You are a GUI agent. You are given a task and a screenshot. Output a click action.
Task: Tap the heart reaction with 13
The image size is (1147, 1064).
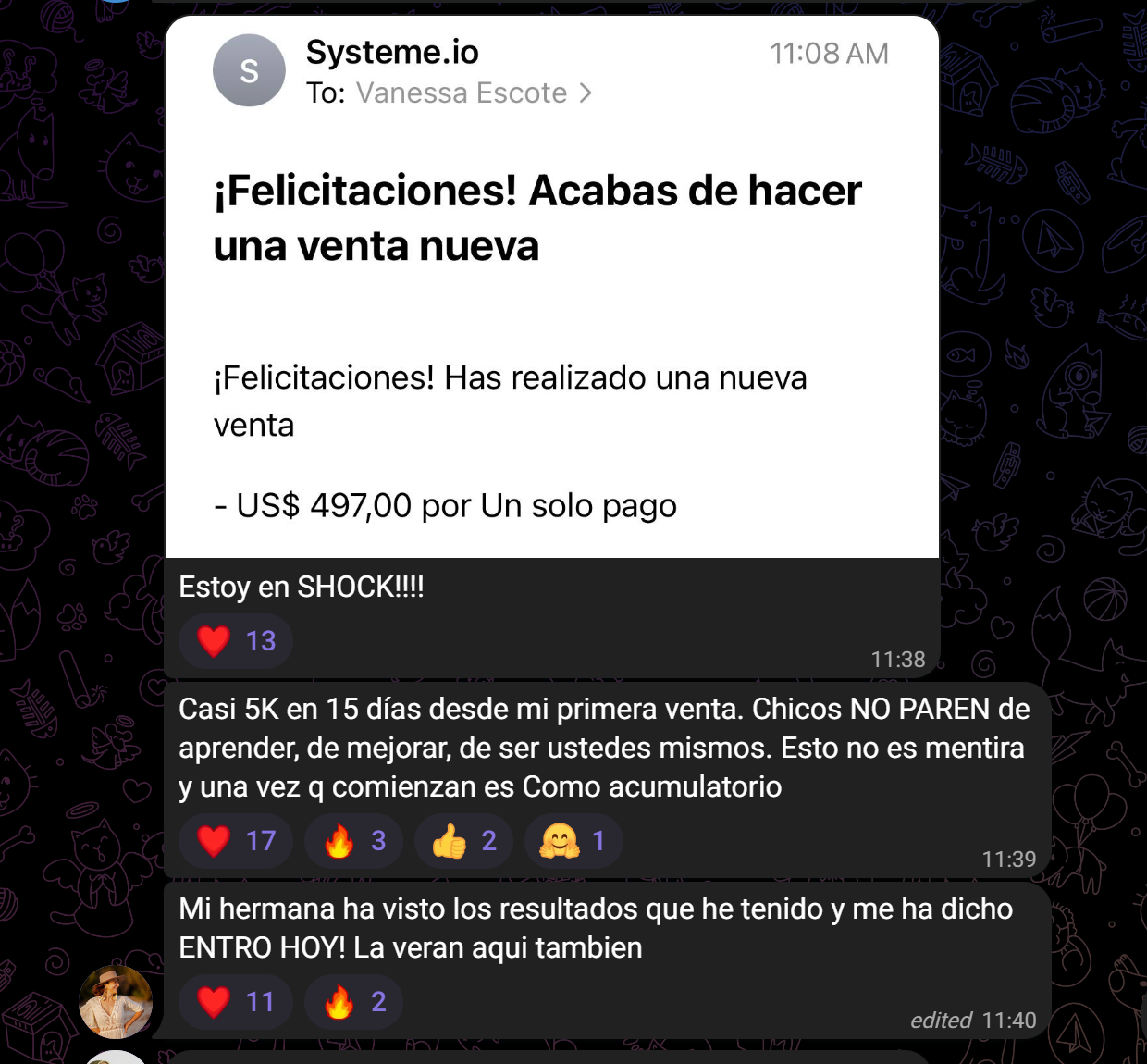pos(236,641)
